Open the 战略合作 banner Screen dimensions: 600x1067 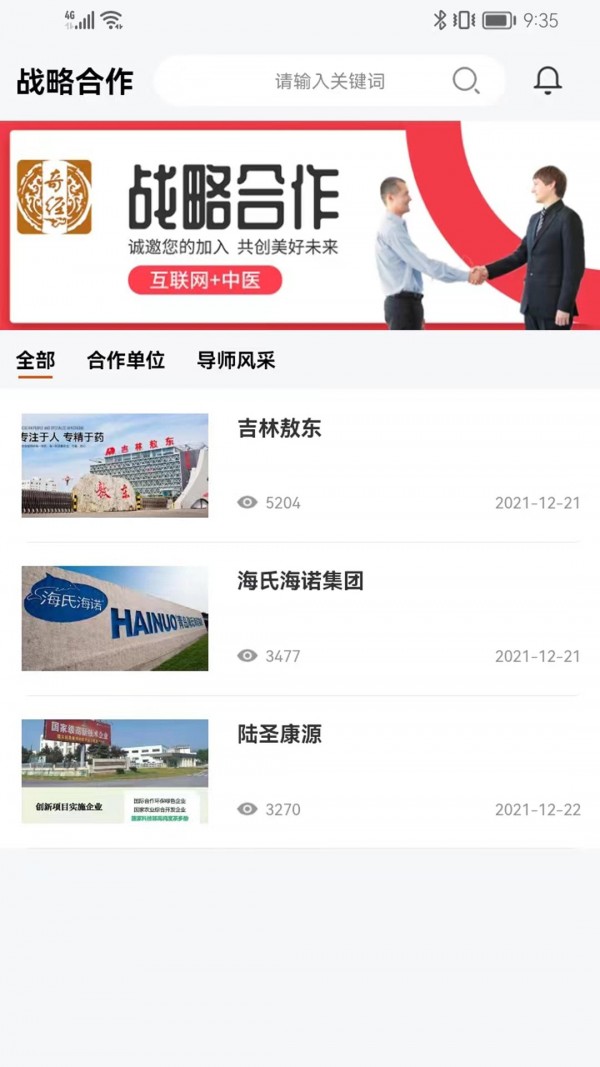[300, 225]
